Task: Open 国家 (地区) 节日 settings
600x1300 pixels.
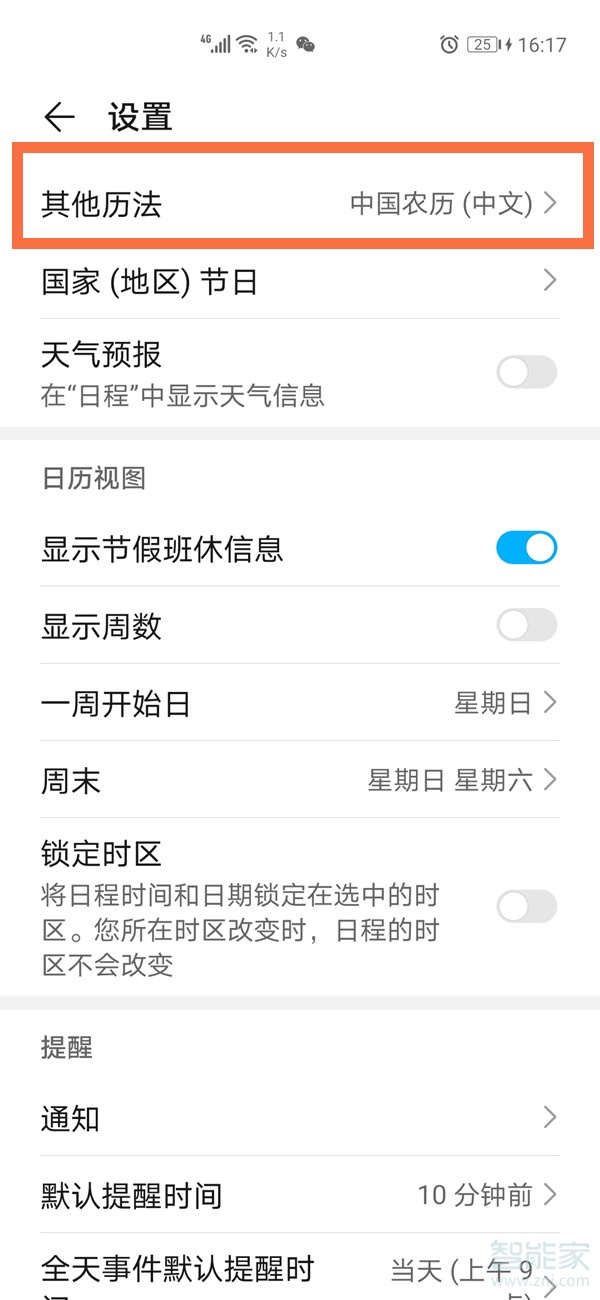Action: (300, 281)
